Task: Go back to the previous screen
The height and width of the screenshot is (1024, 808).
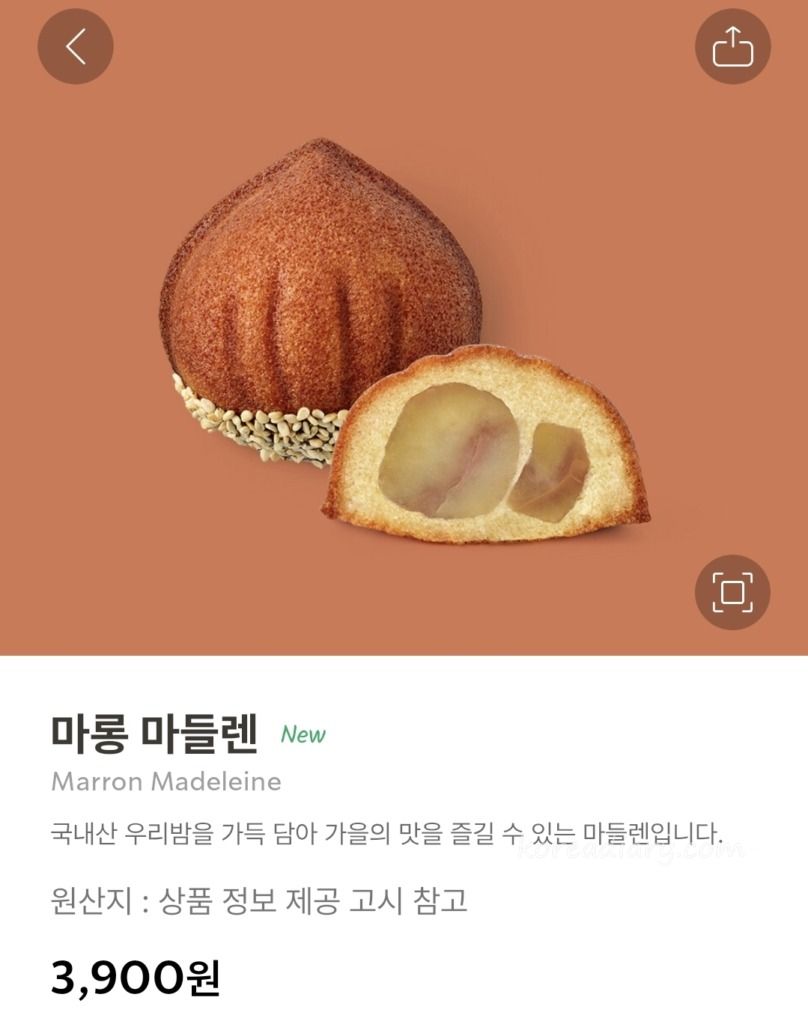Action: coord(75,46)
